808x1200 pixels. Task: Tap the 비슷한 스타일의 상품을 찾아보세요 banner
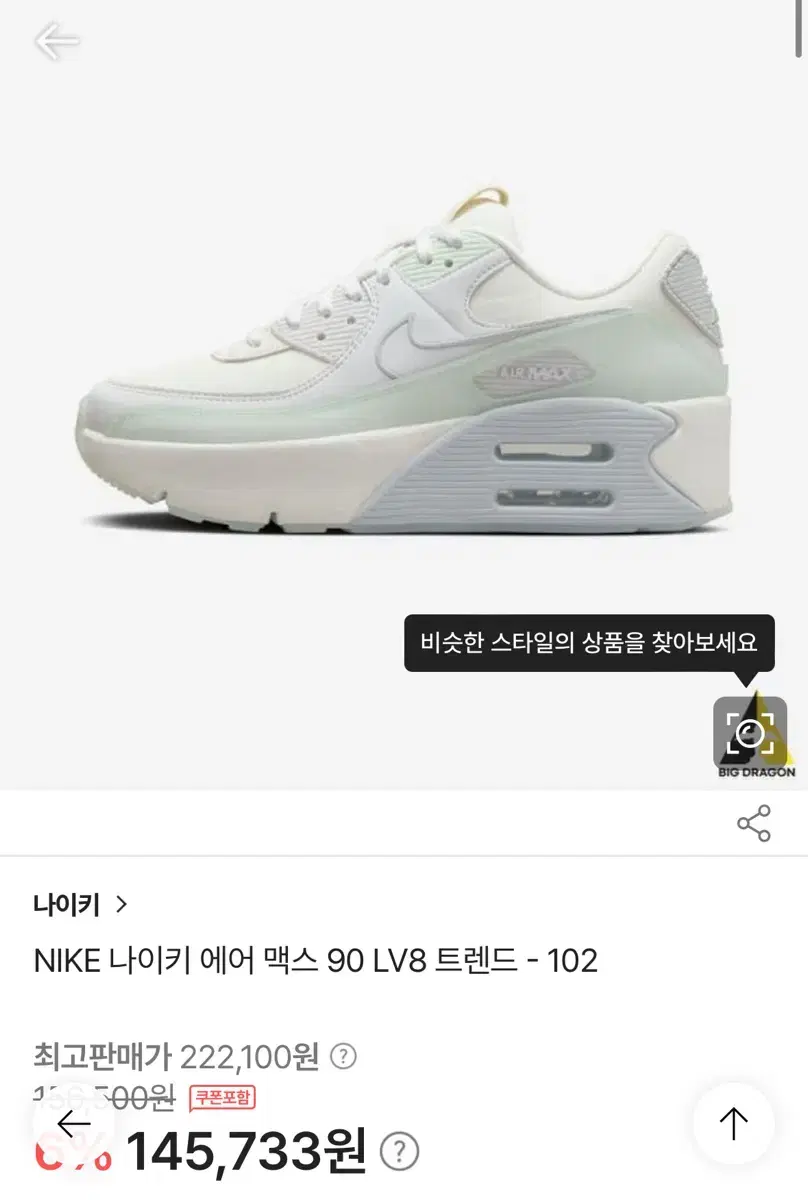[x=590, y=645]
